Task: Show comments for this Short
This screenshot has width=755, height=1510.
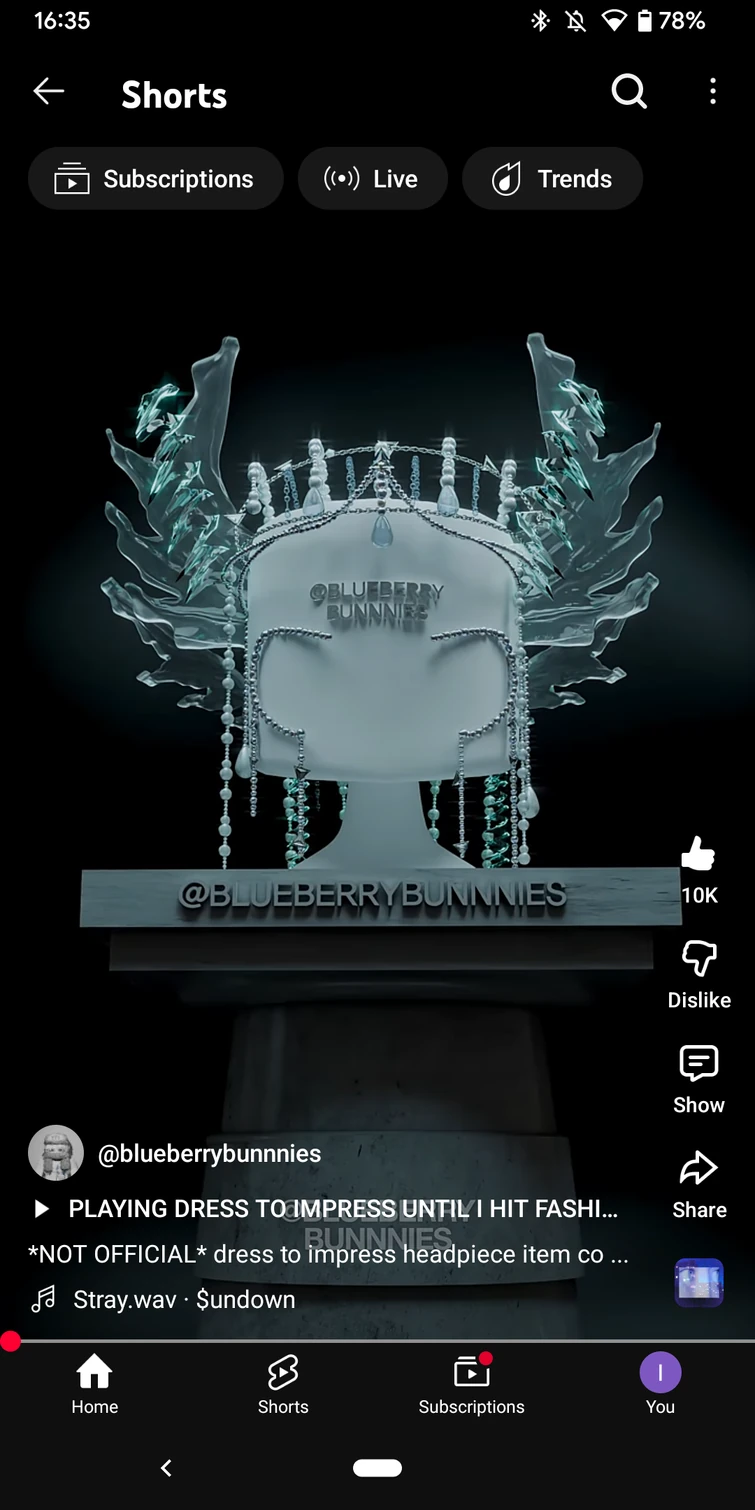Action: (x=698, y=1064)
